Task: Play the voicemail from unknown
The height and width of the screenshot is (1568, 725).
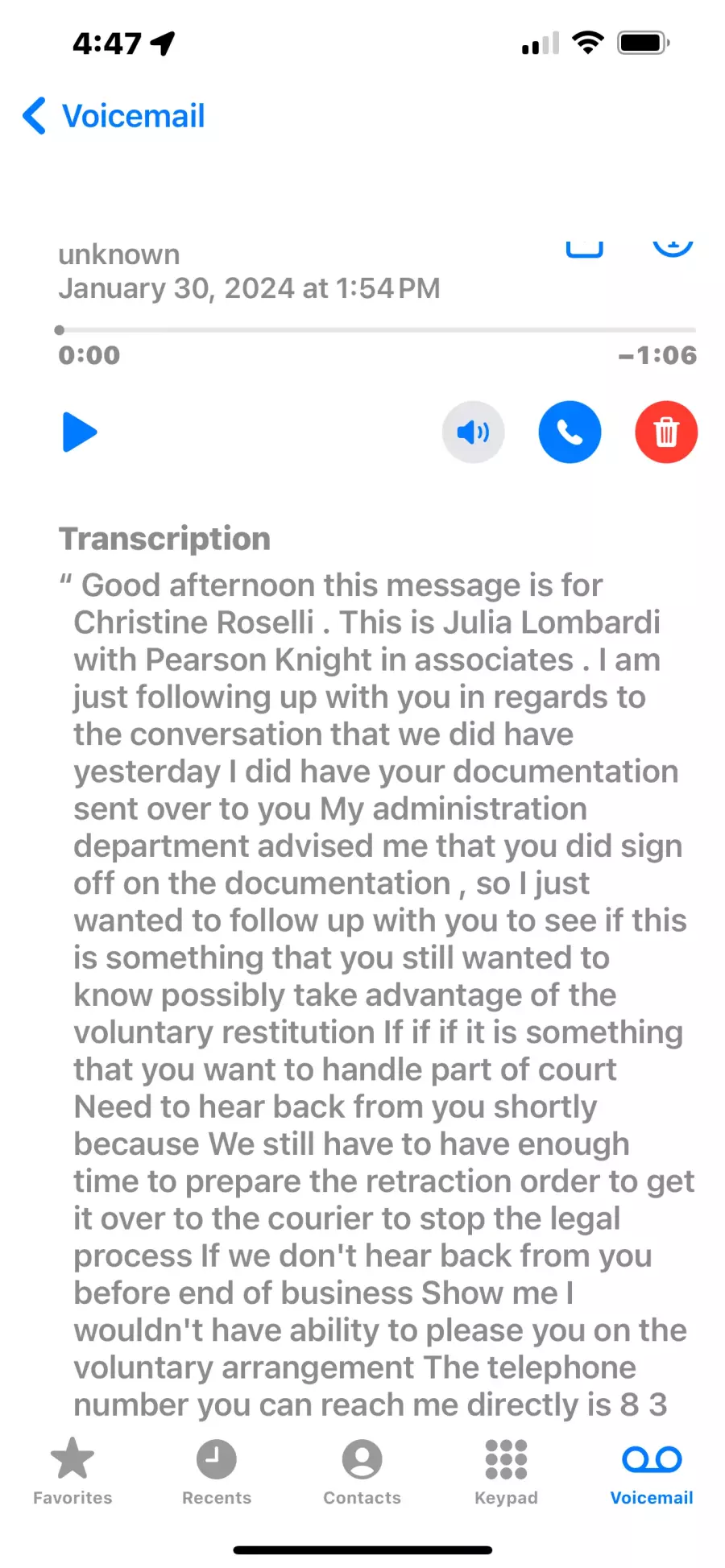Action: (80, 432)
